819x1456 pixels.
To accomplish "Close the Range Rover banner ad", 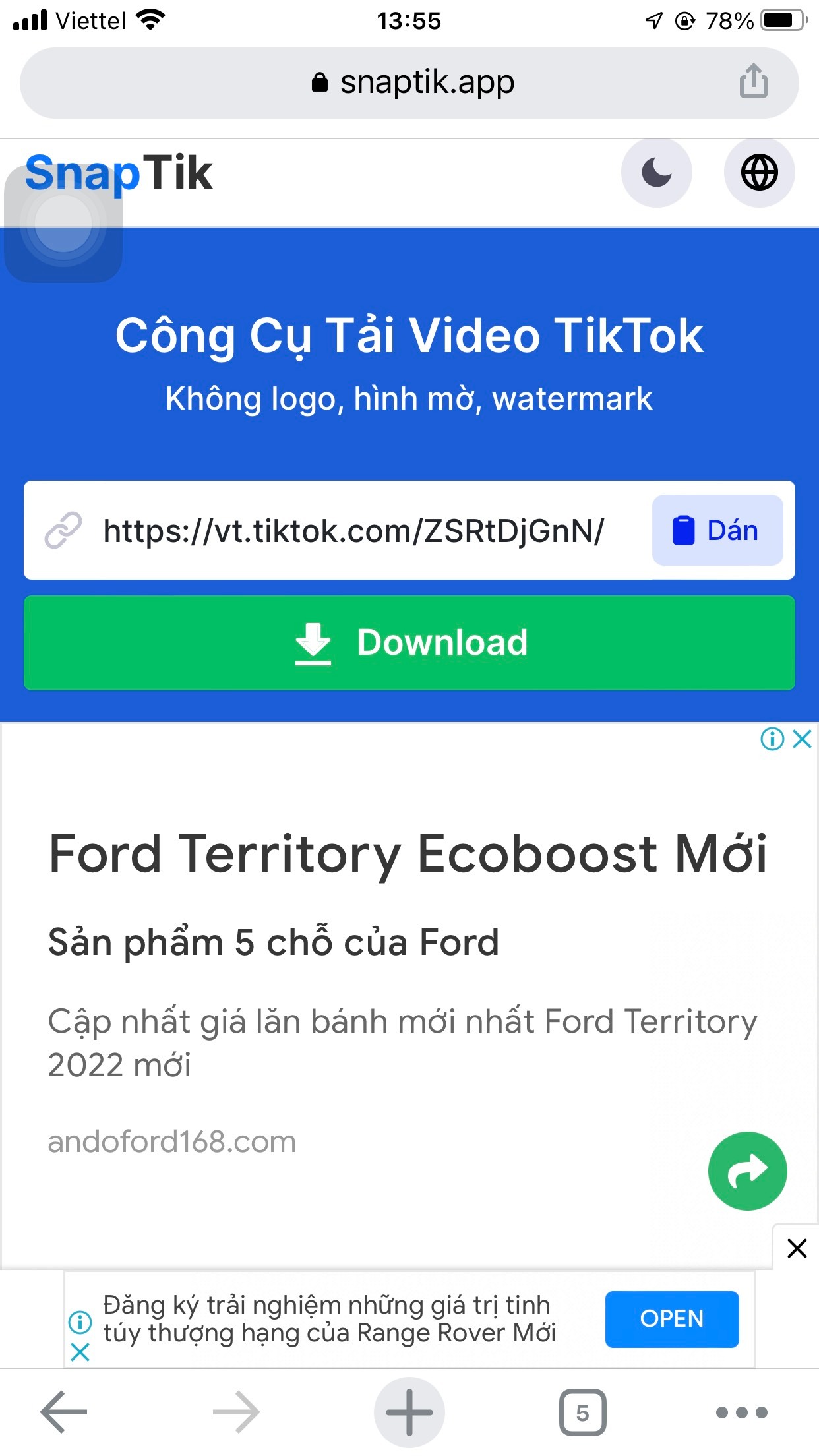I will [80, 1352].
